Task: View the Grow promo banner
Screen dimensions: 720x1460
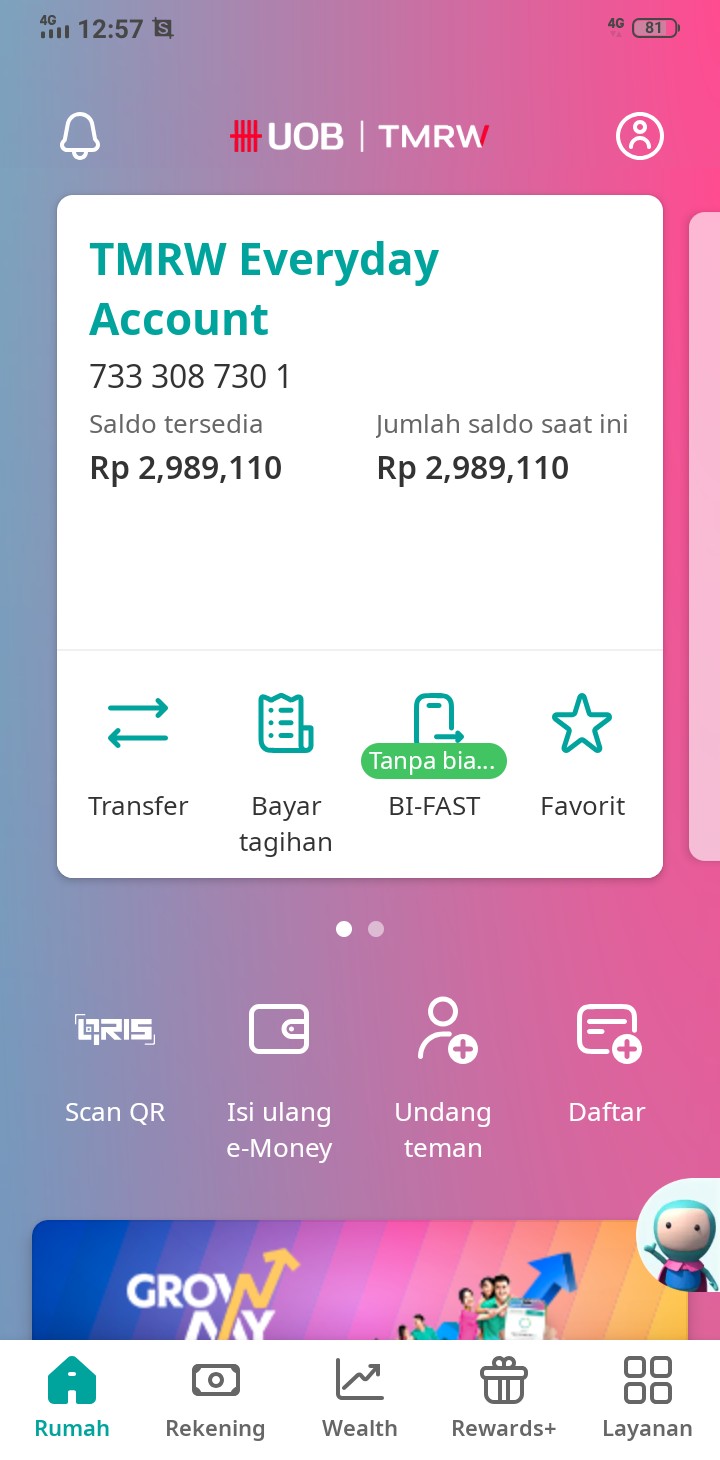Action: click(360, 1280)
